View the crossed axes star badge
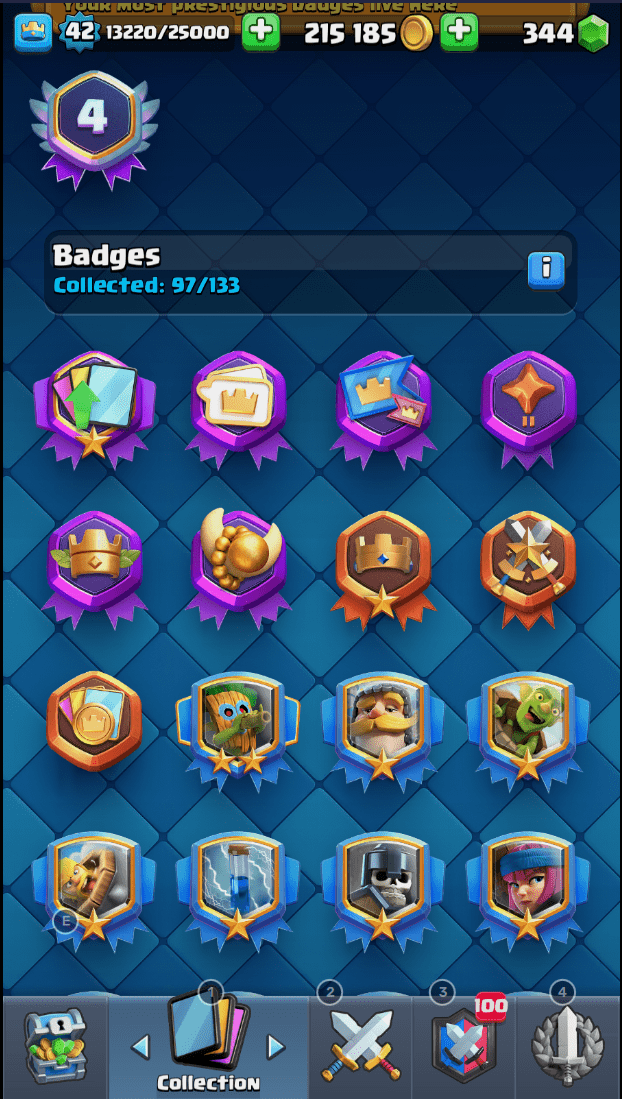 click(x=528, y=565)
